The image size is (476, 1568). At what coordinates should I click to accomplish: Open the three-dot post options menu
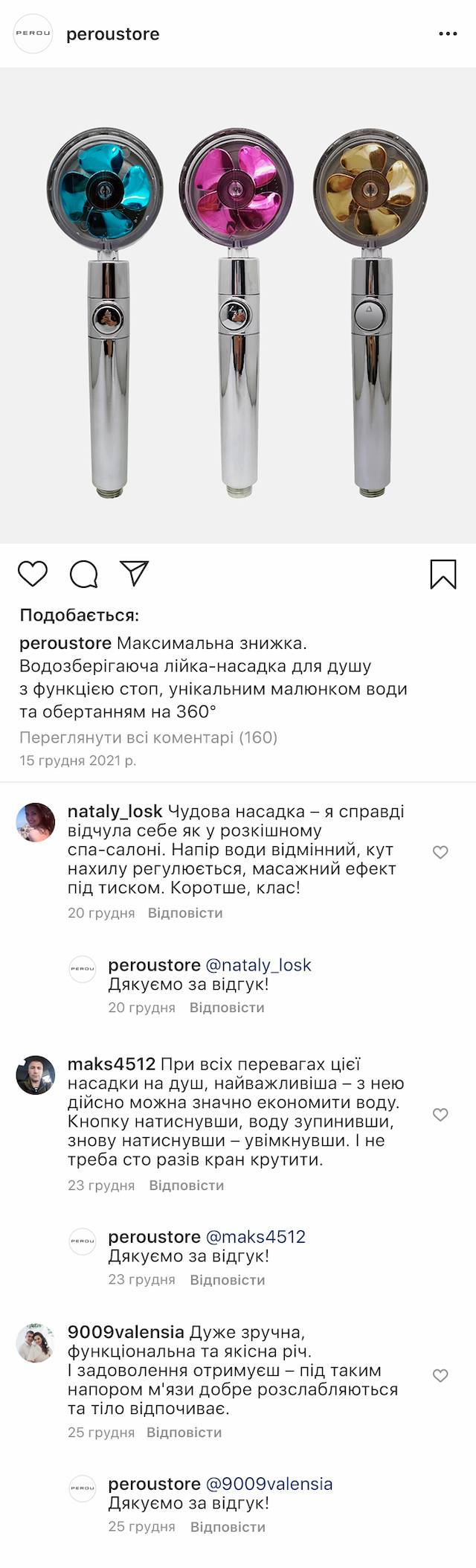click(448, 34)
